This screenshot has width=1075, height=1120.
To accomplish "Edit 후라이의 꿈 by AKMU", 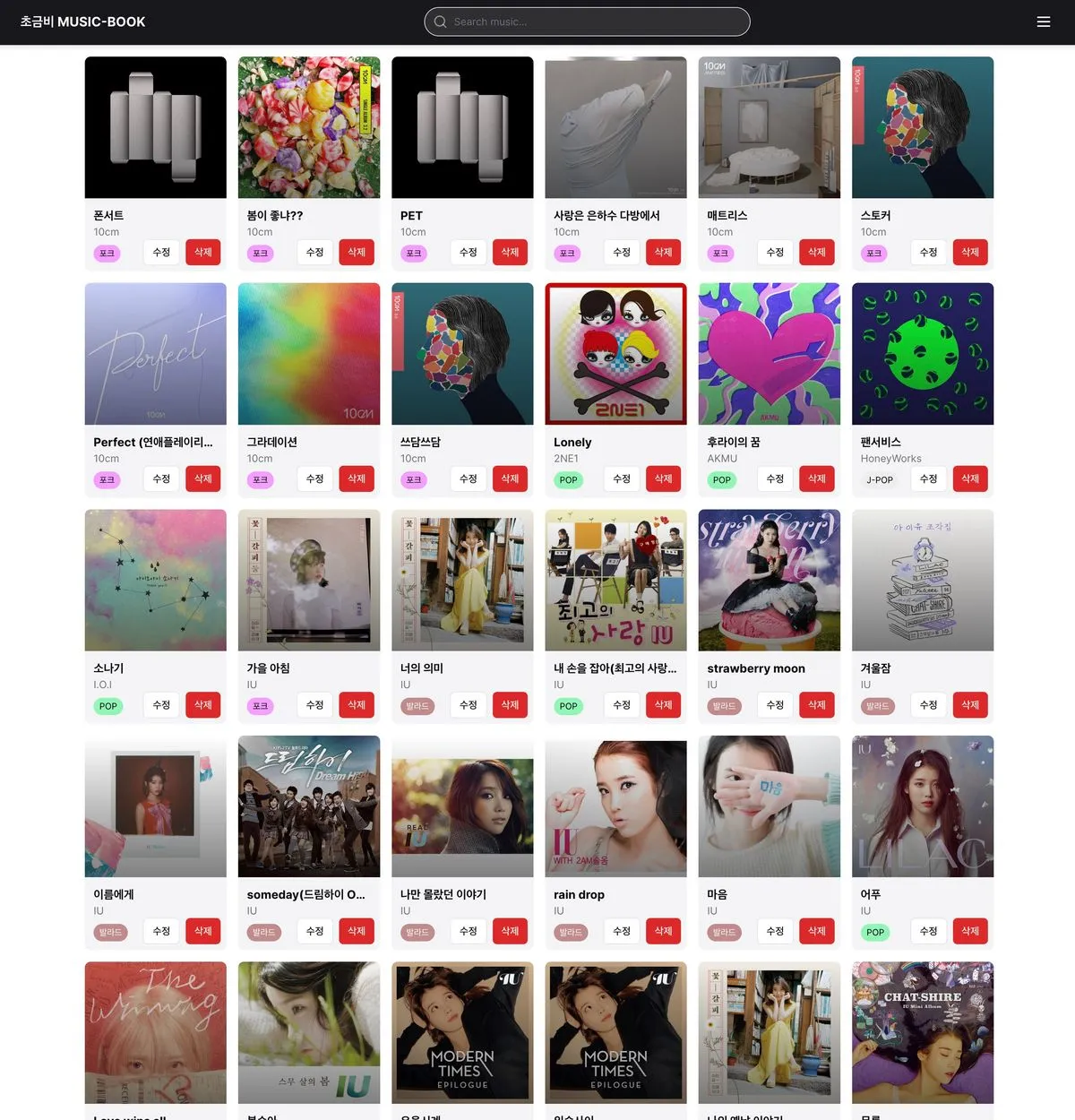I will click(775, 479).
